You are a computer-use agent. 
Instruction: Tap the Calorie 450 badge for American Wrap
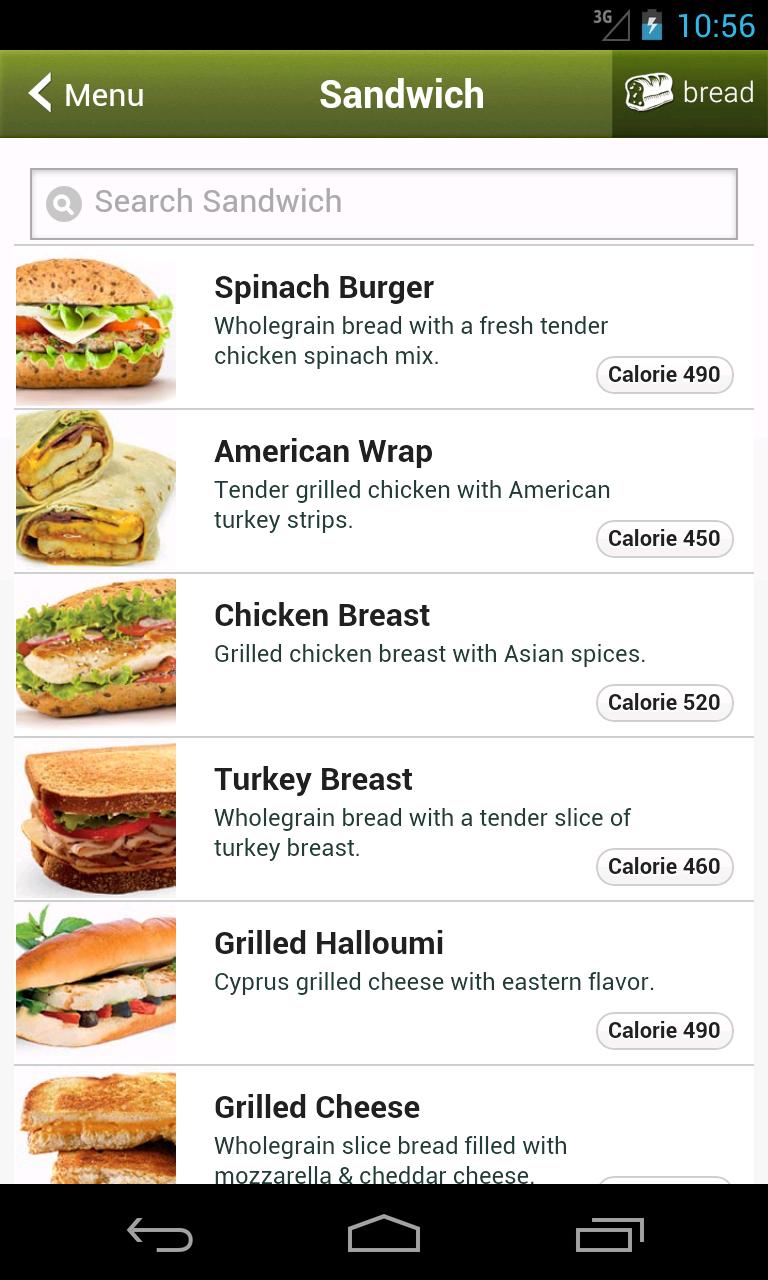(664, 538)
